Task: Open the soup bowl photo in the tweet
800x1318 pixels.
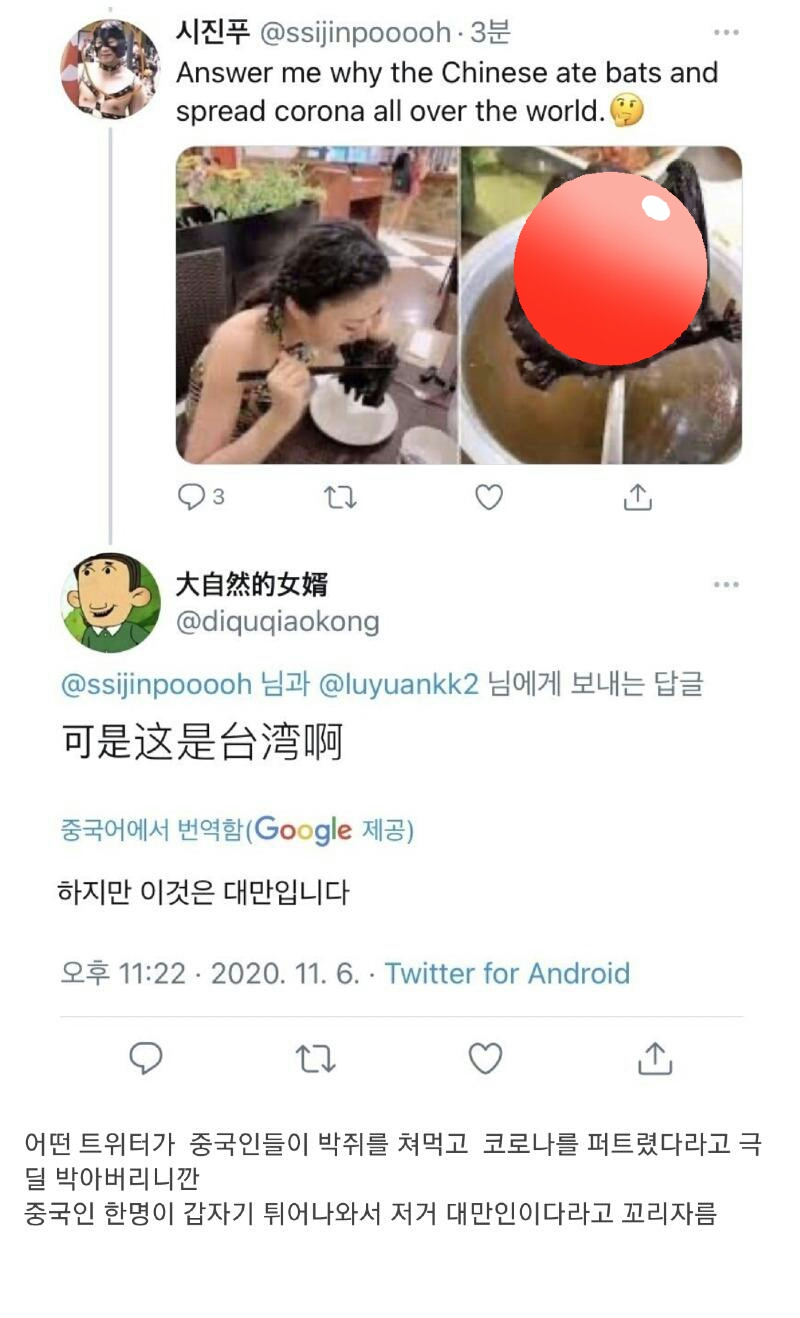Action: coord(601,305)
